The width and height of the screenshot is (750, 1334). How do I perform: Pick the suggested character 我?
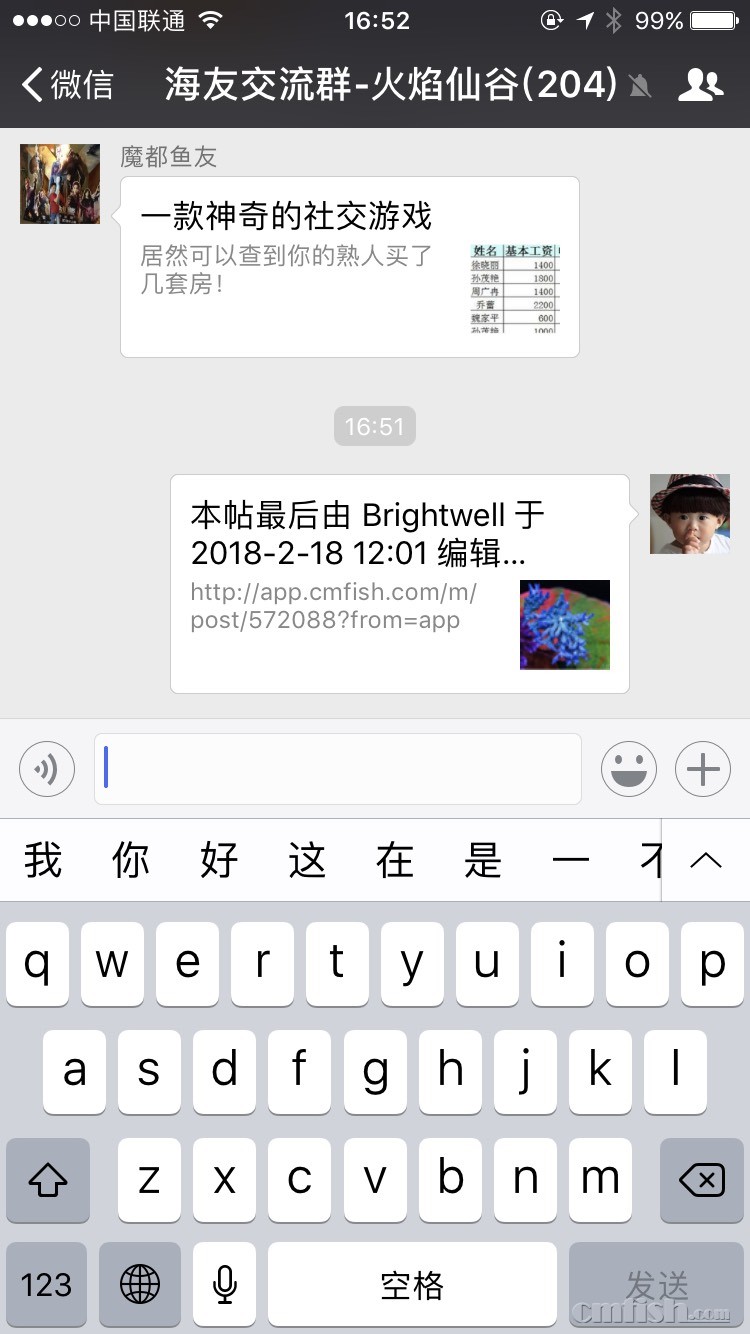(43, 861)
